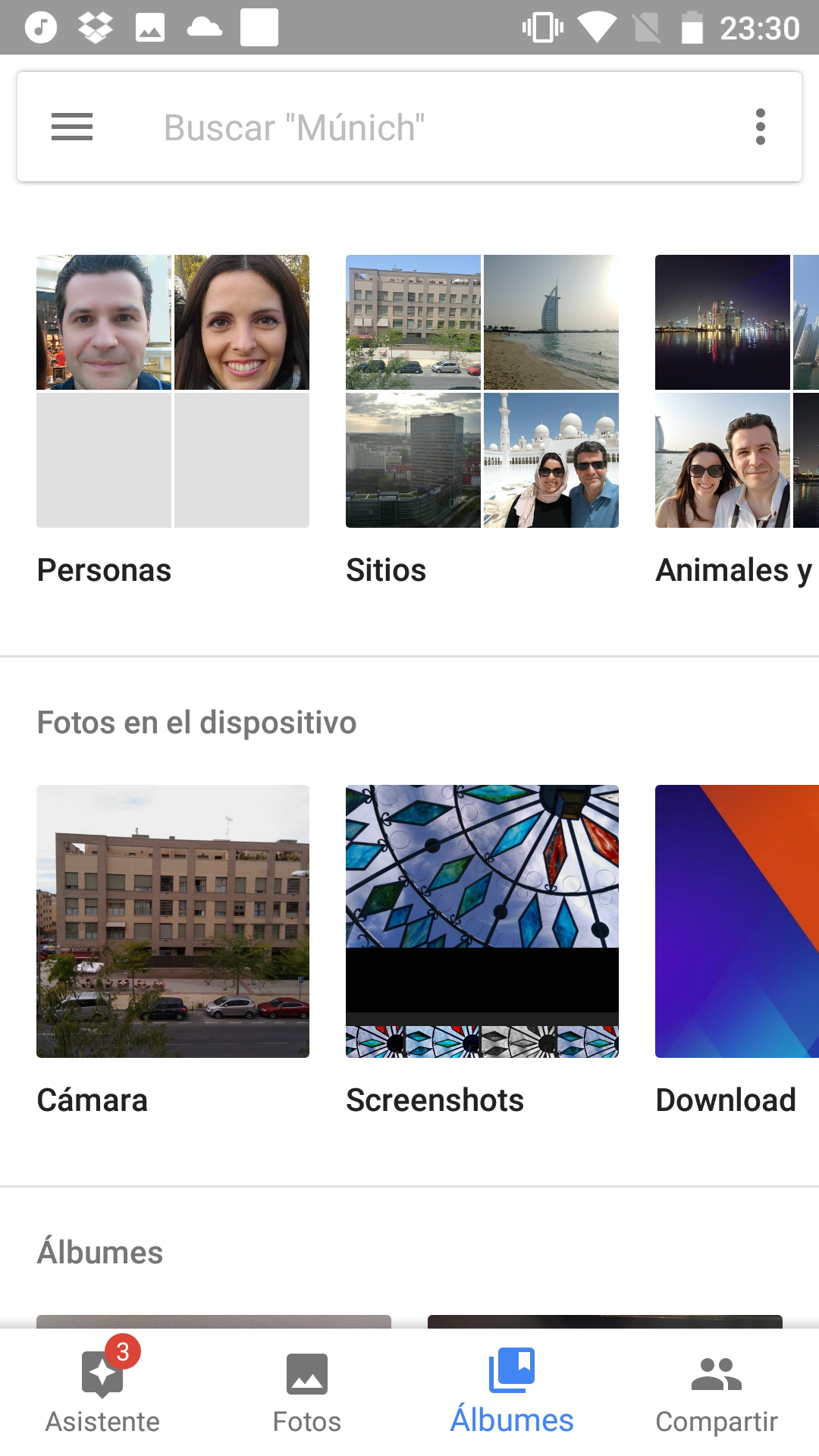Image resolution: width=819 pixels, height=1456 pixels.
Task: Open the Sitios album
Action: pyautogui.click(x=482, y=391)
